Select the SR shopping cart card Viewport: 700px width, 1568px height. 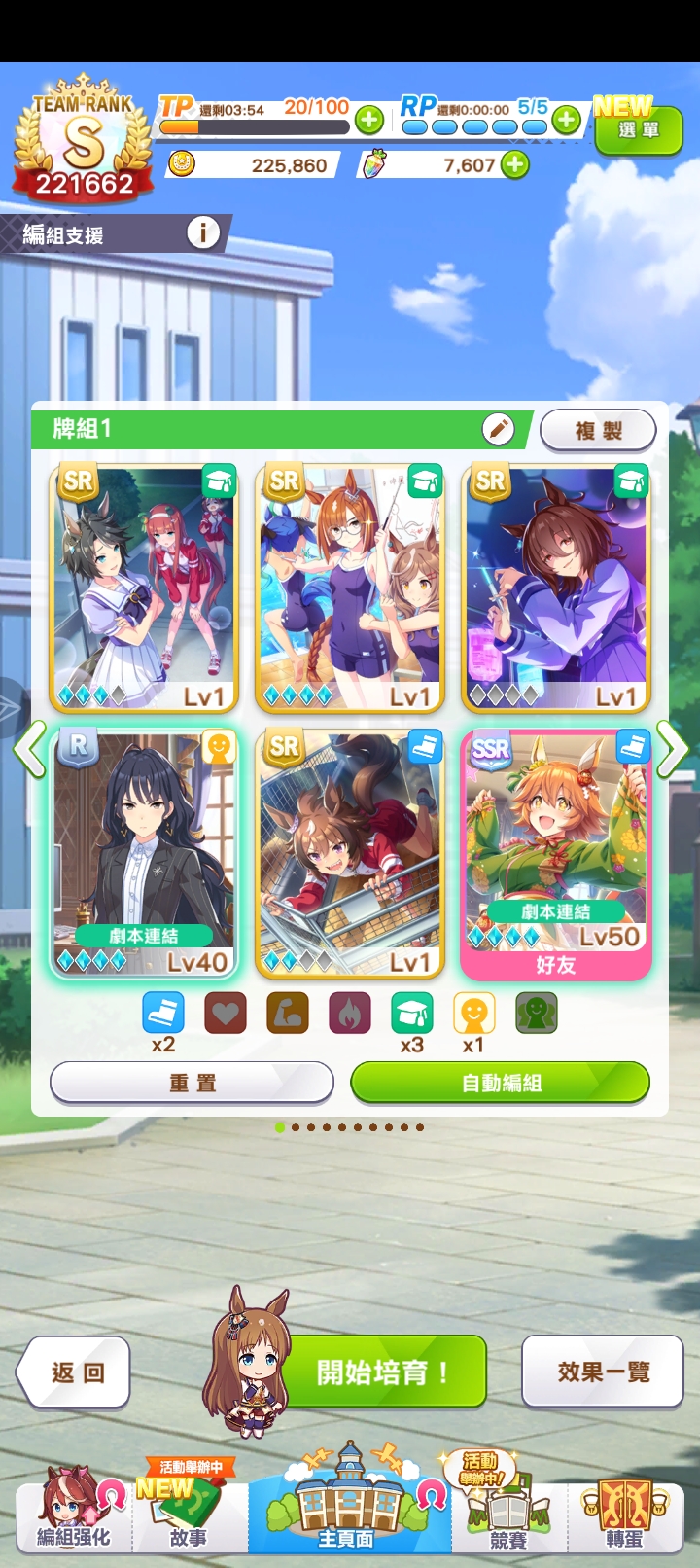pos(349,853)
